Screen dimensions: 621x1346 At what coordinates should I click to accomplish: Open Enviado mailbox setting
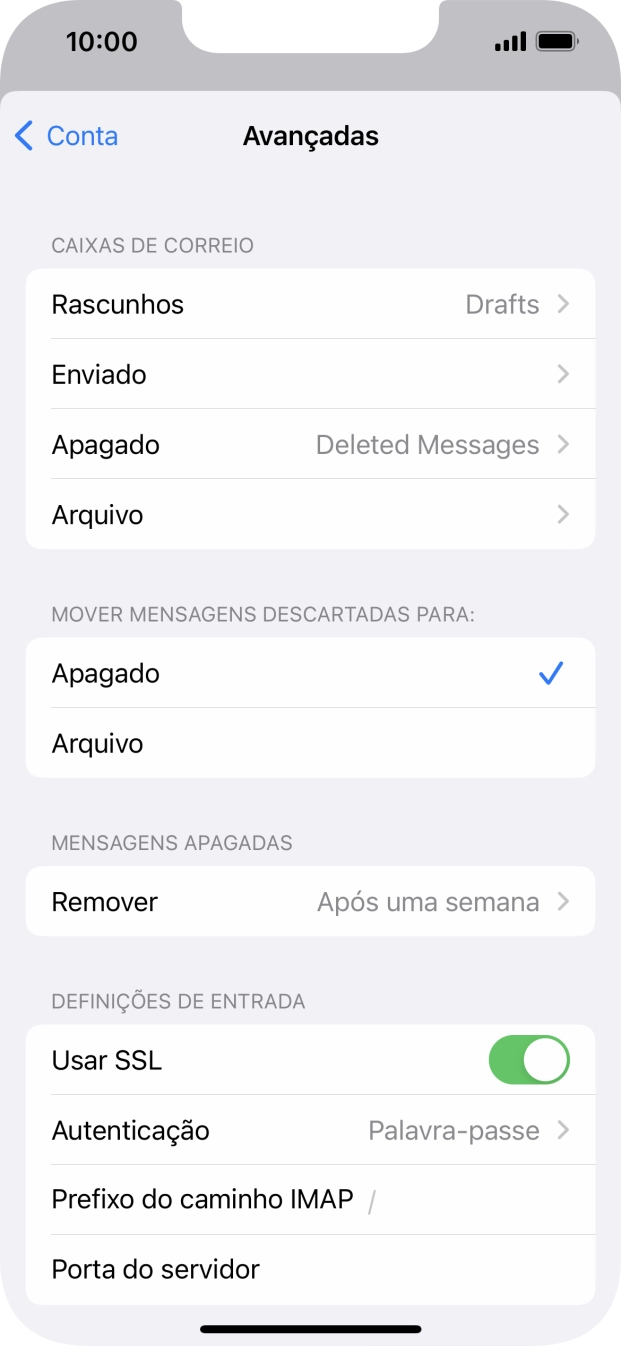(310, 374)
